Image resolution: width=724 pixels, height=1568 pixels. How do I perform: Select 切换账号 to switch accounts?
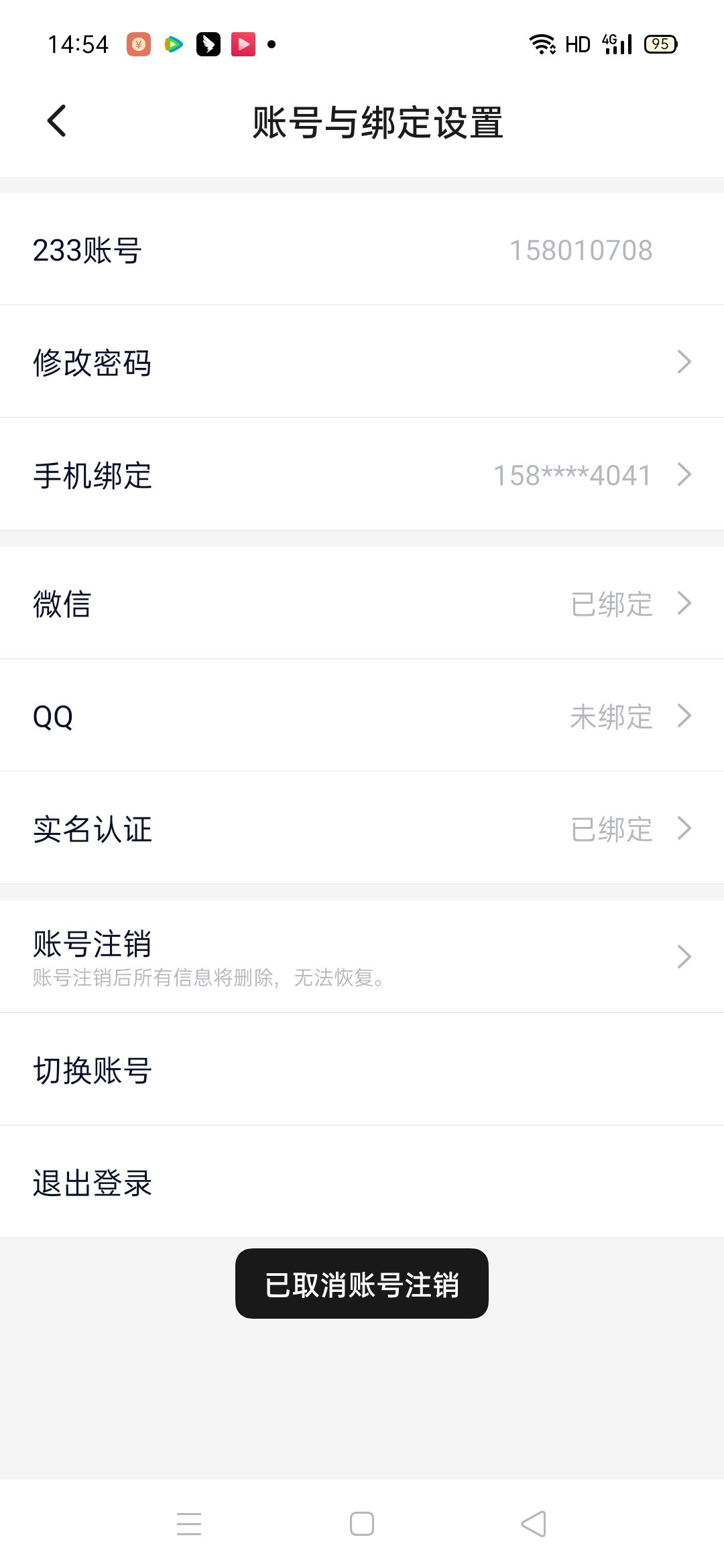pyautogui.click(x=362, y=1069)
